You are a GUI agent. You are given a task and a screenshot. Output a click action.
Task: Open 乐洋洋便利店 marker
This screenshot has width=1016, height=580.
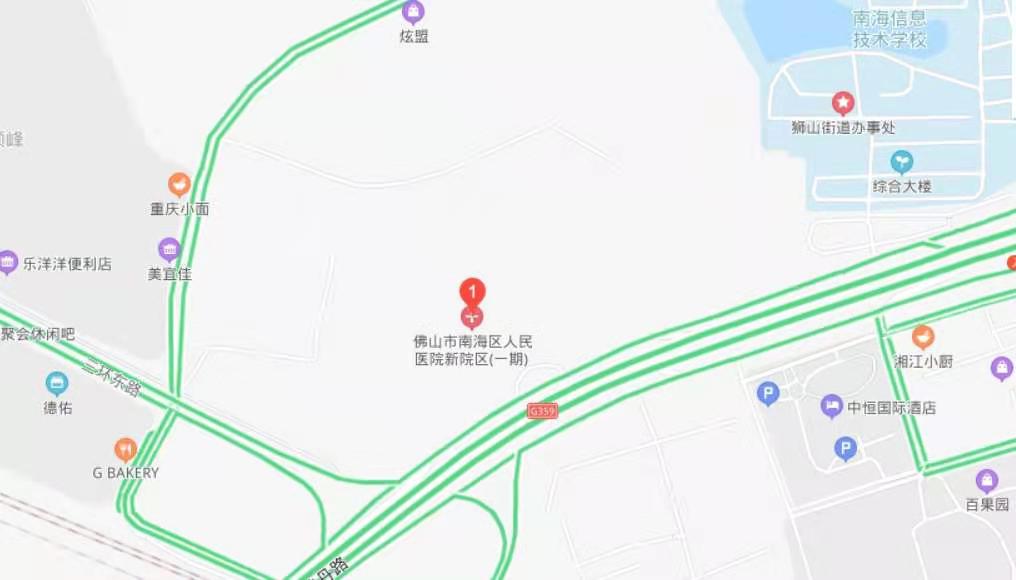(x=8, y=263)
